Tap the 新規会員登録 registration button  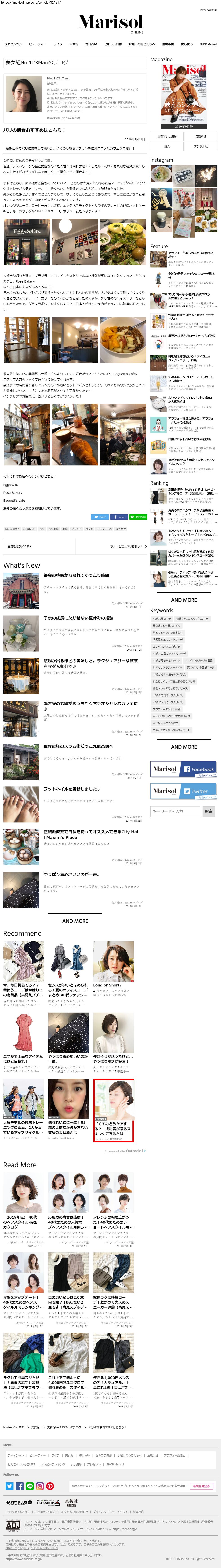[x=201, y=1486]
